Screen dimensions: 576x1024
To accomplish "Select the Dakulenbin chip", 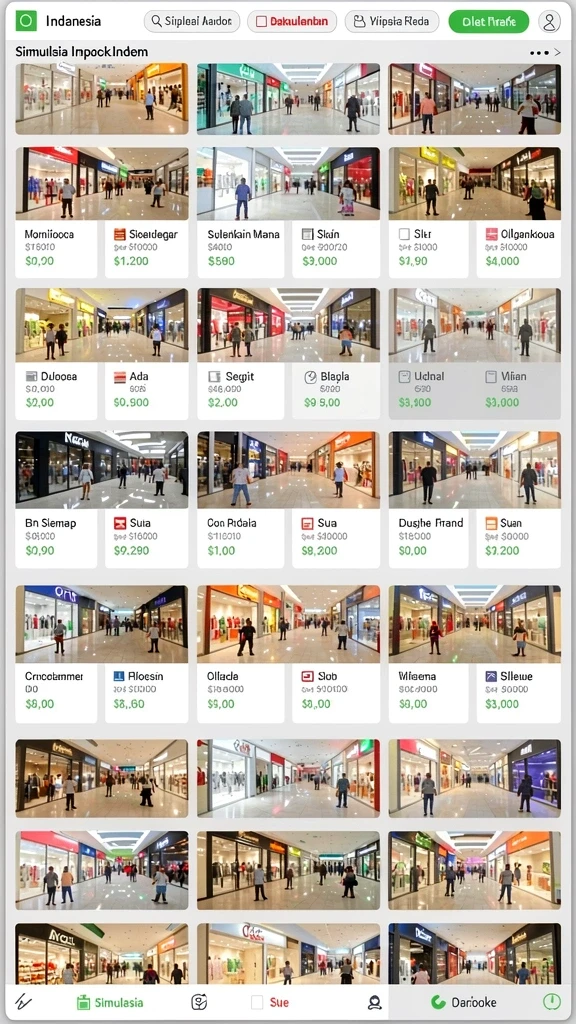I will point(292,21).
